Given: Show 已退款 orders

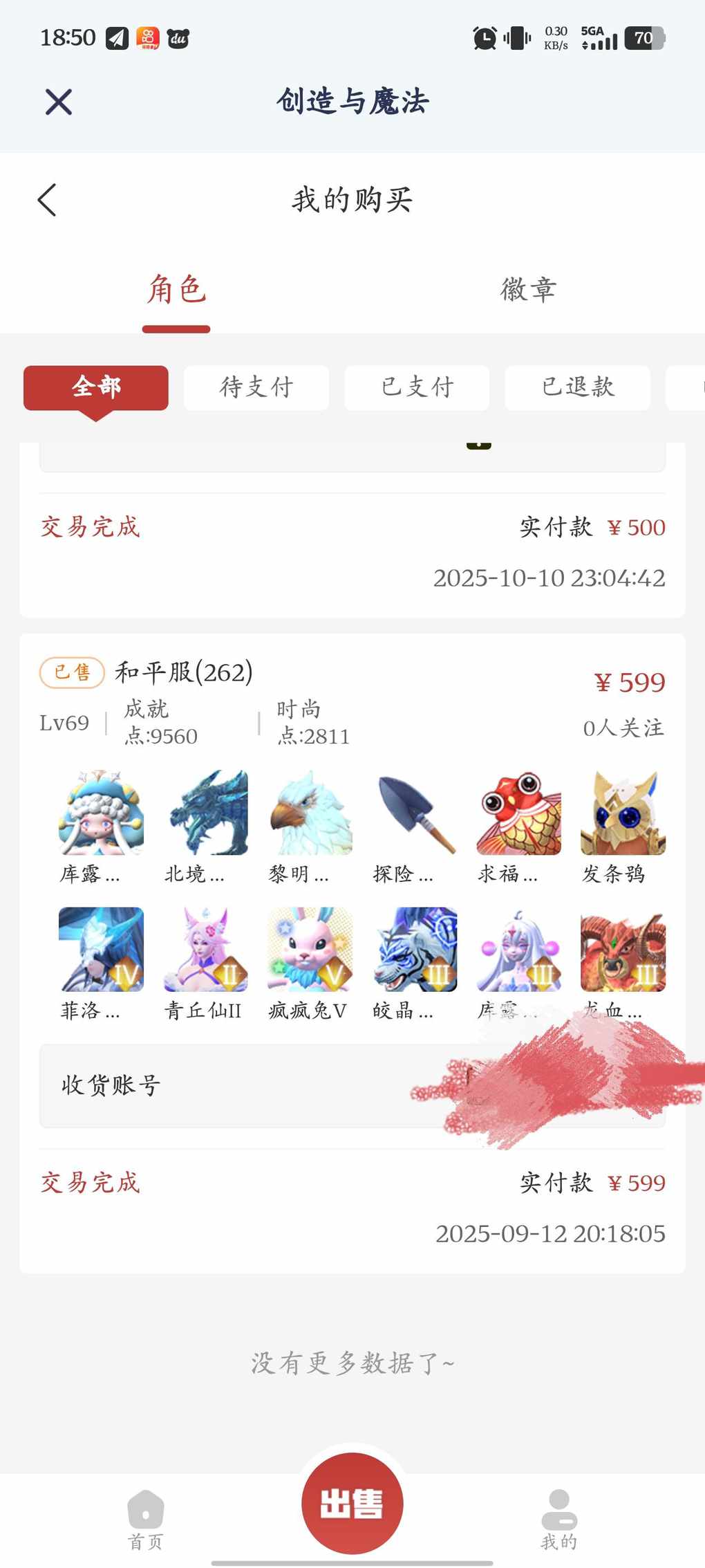Looking at the screenshot, I should [x=577, y=387].
